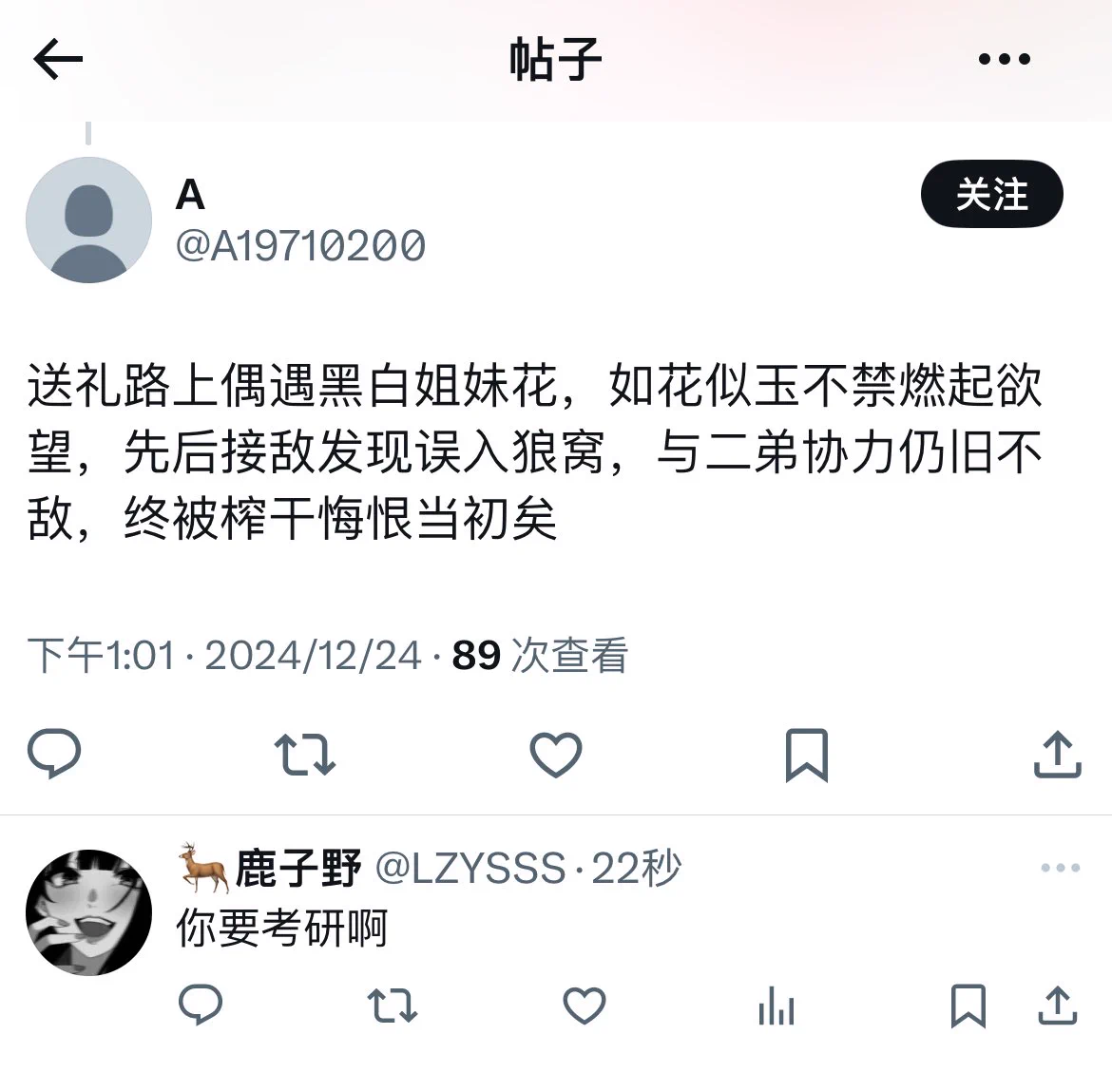
Task: Open the overflow menu in the header
Action: [1004, 59]
